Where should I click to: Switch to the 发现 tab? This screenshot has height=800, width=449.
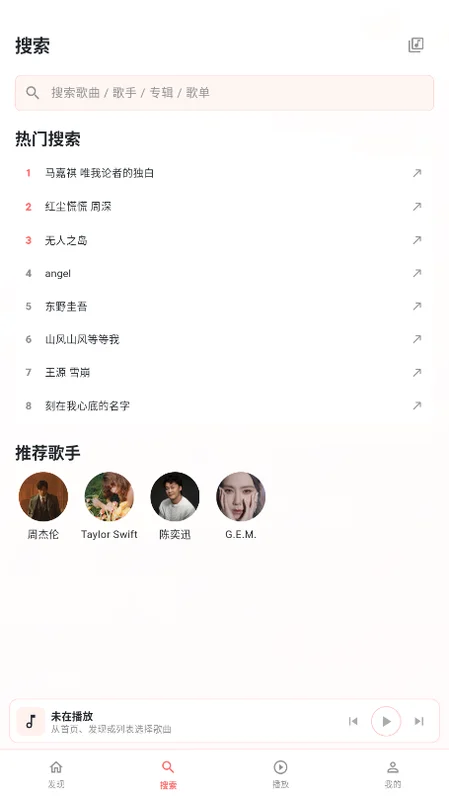tap(56, 774)
